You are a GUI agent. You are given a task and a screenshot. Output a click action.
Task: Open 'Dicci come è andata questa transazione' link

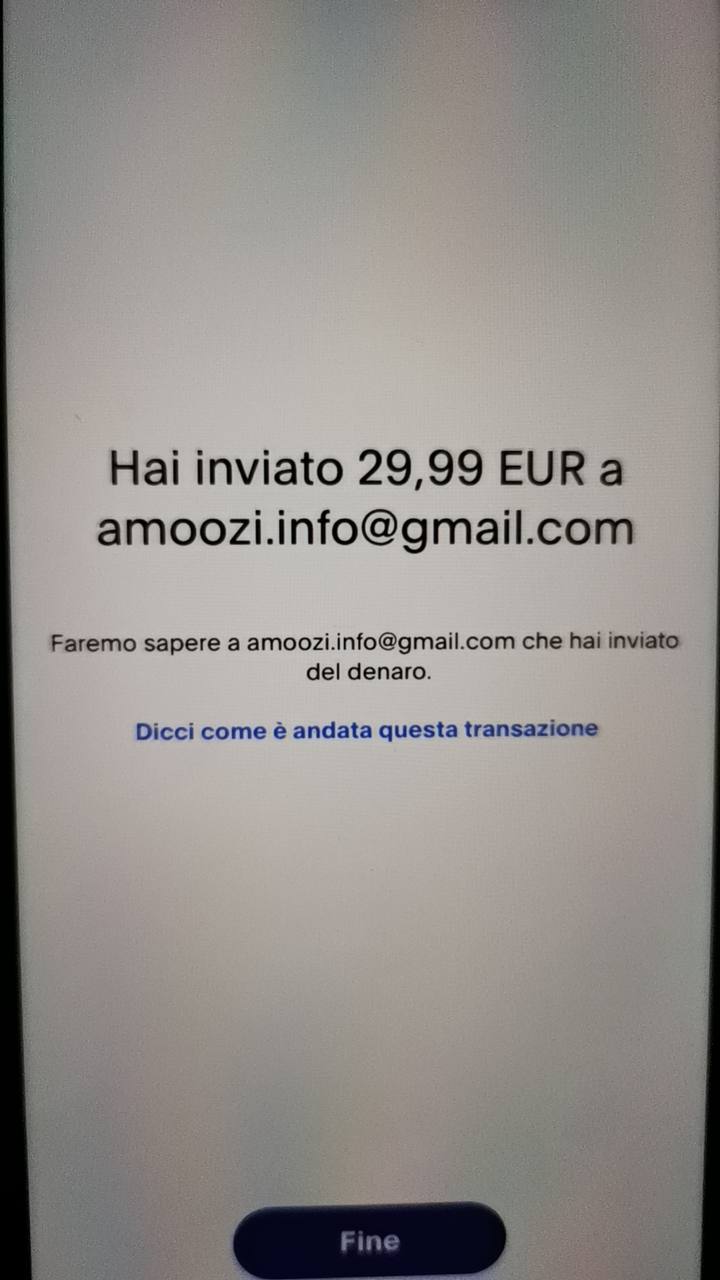[366, 729]
